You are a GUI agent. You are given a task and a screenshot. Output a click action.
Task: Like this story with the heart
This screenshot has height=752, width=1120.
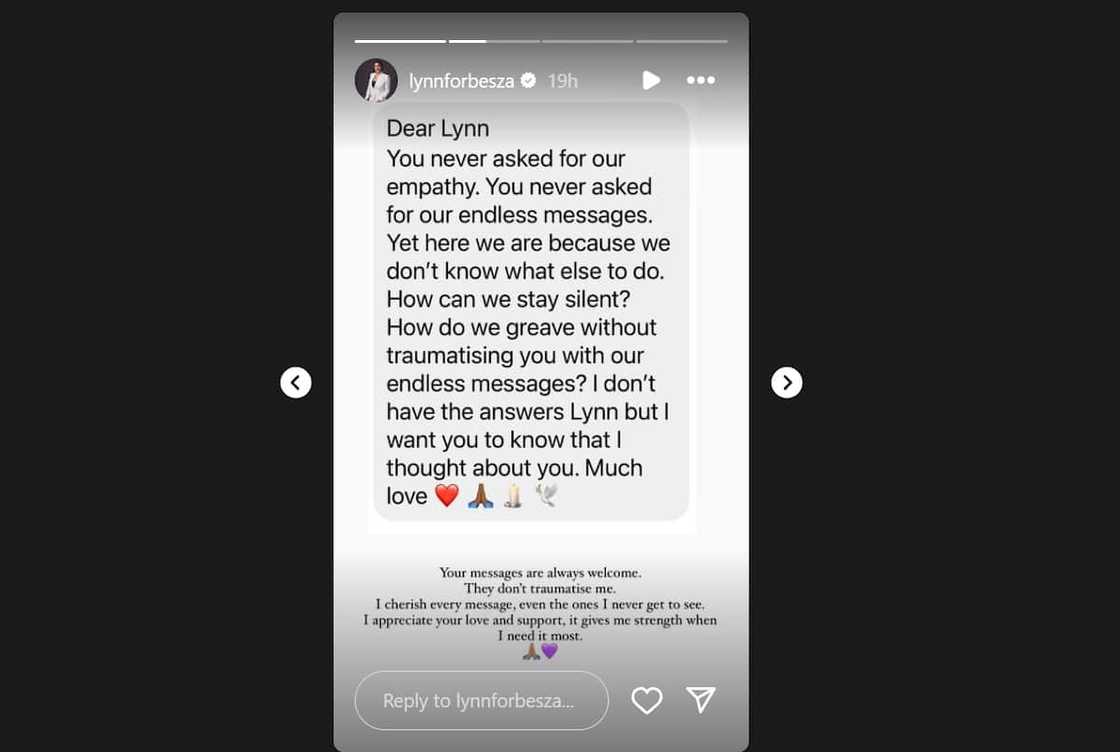(647, 700)
